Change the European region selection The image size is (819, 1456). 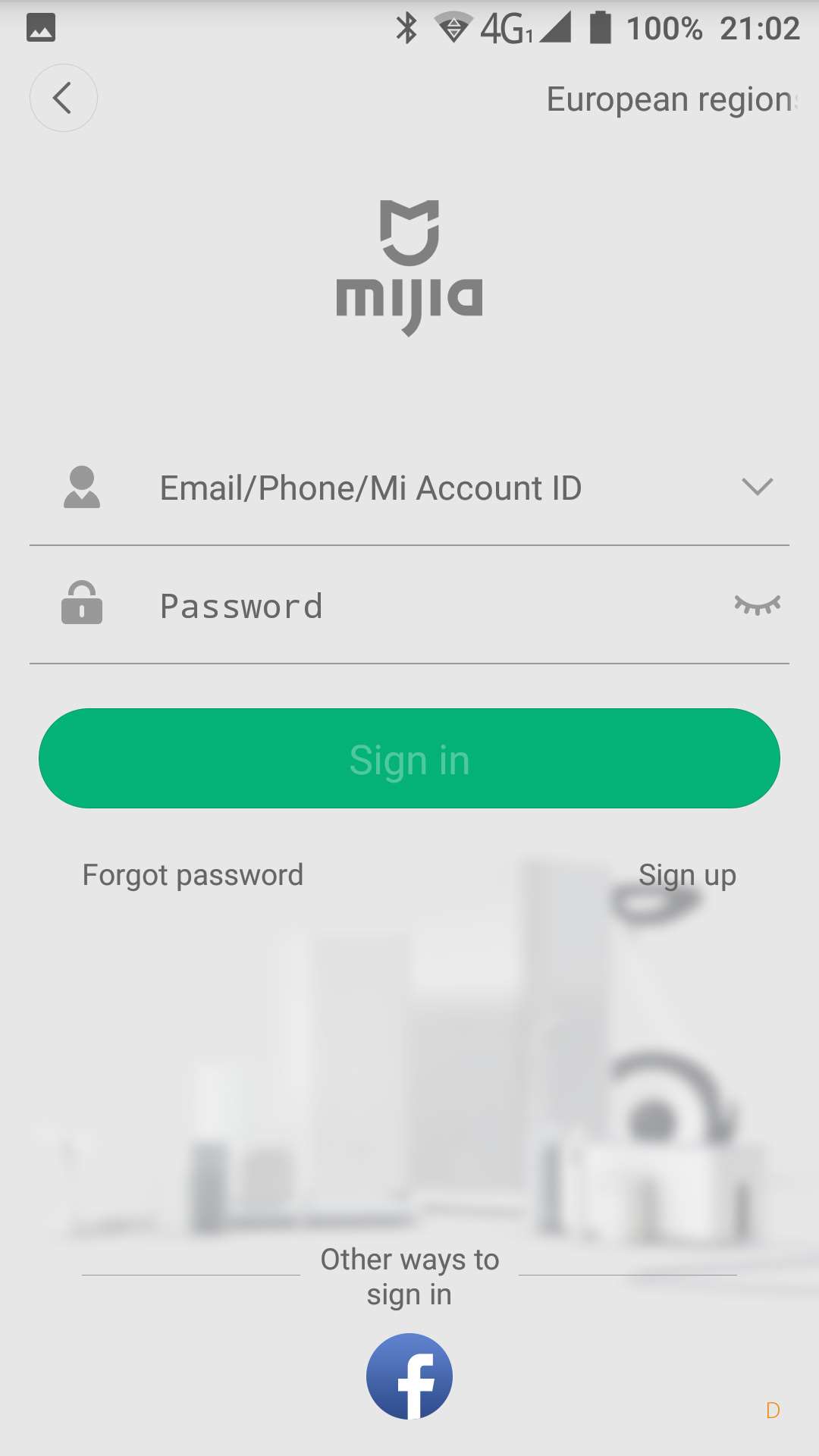click(x=670, y=99)
